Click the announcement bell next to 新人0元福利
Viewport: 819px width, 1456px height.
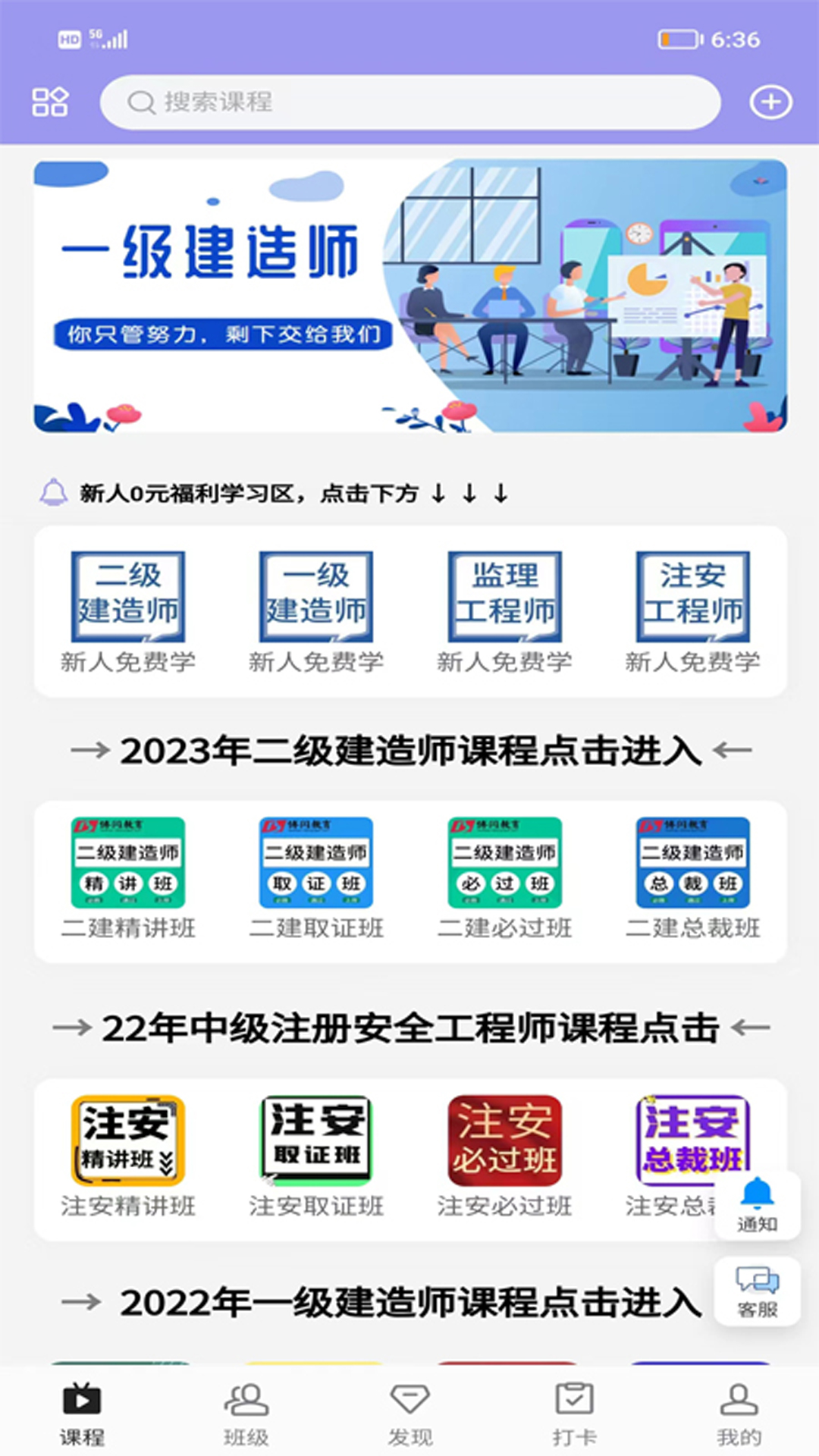[x=52, y=491]
